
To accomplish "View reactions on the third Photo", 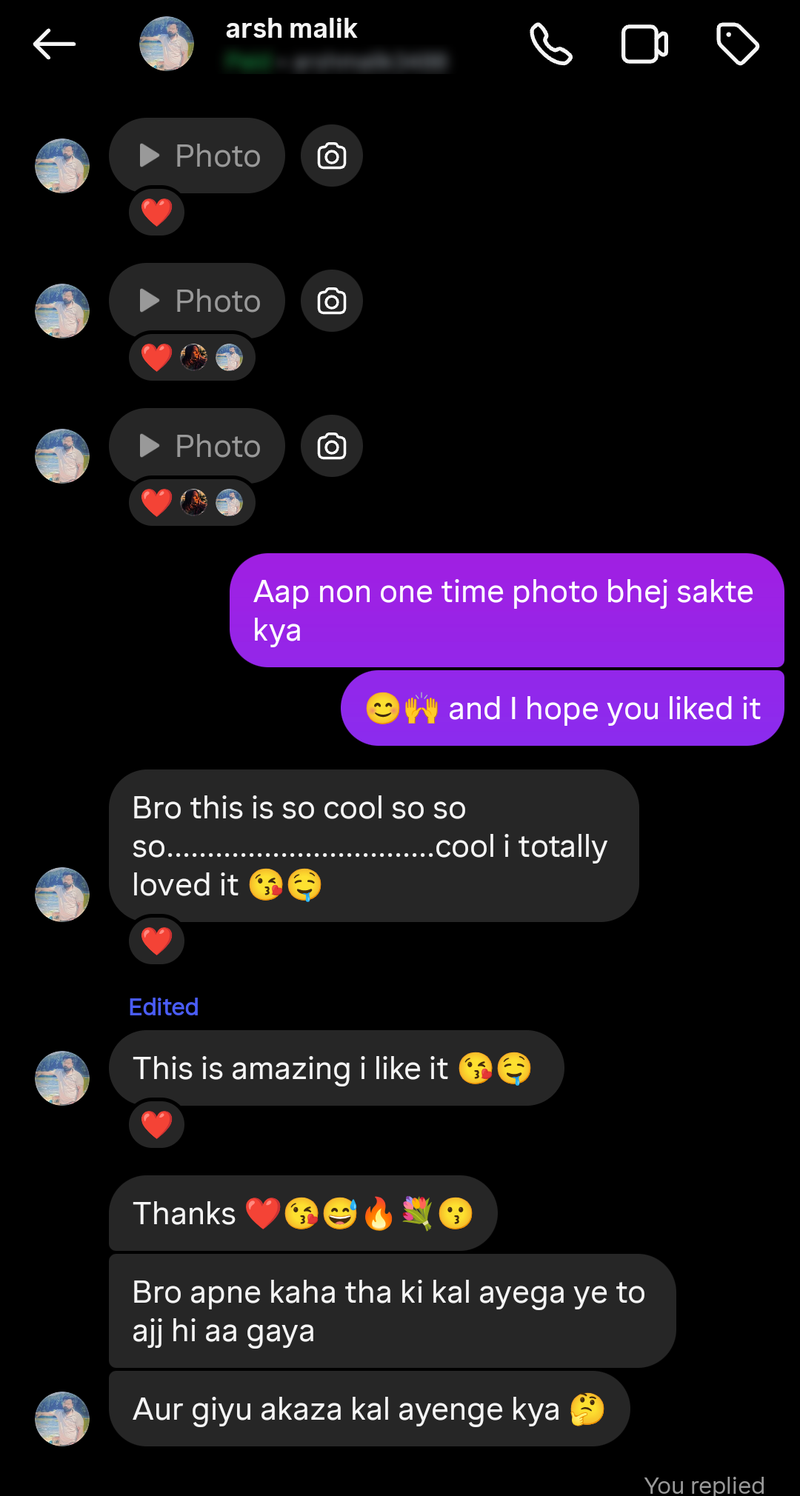I will tap(192, 502).
